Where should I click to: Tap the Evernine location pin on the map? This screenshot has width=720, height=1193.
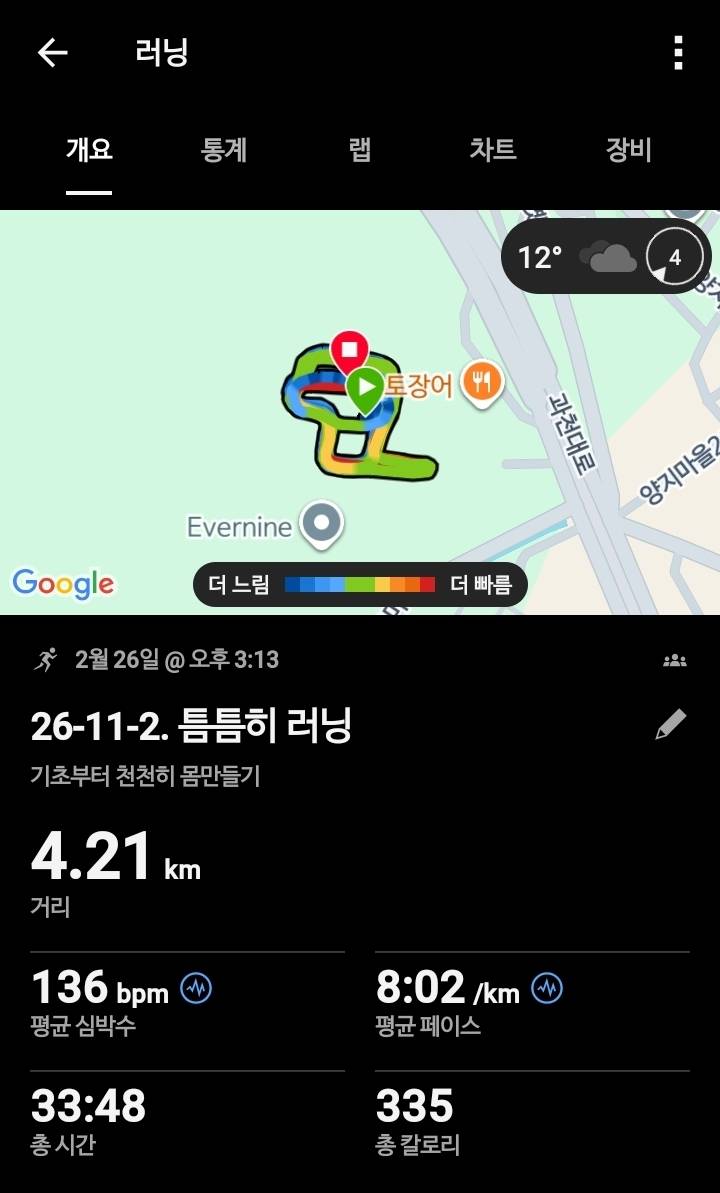[320, 524]
